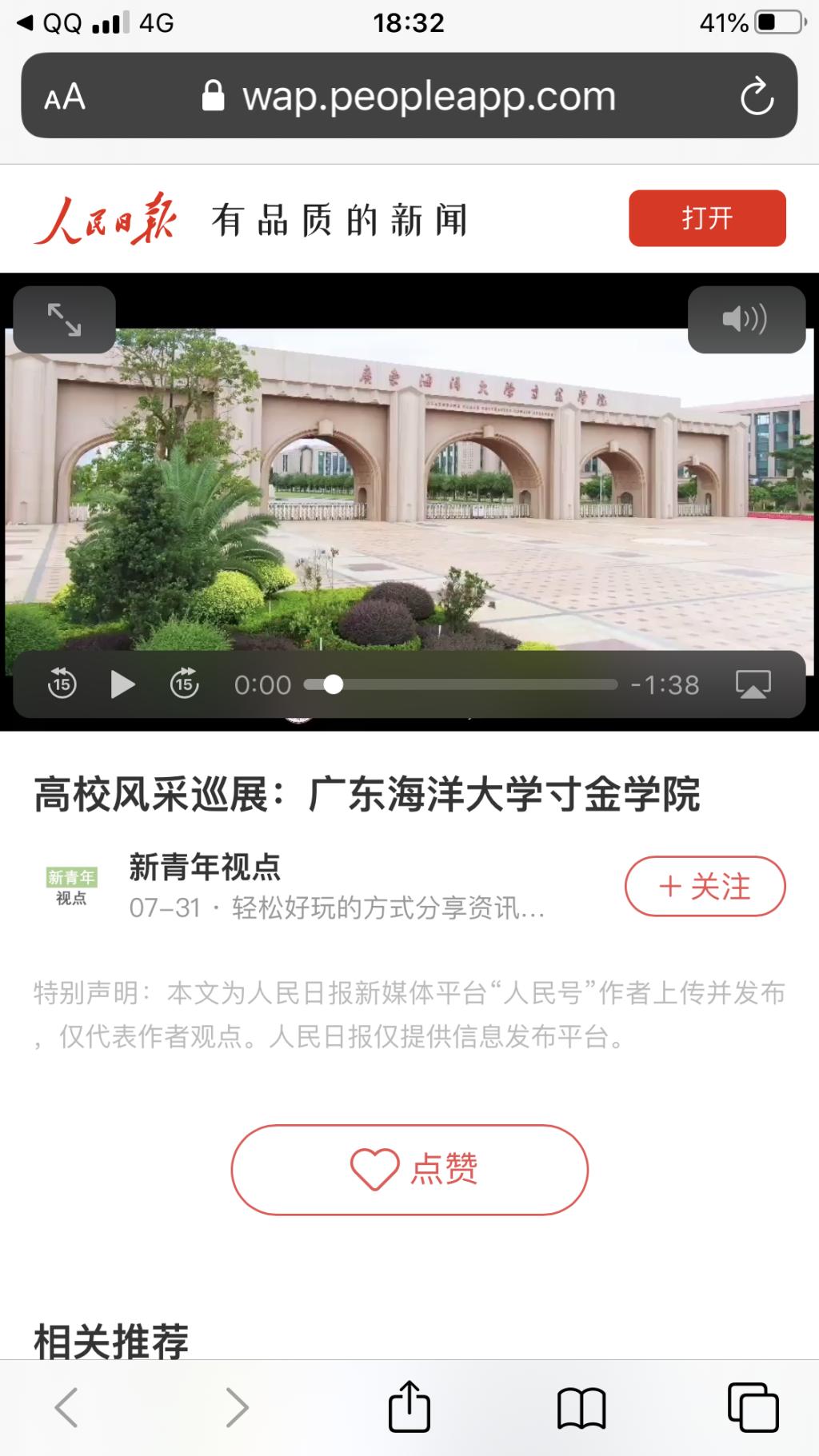Skip forward 15 seconds
819x1456 pixels.
184,685
